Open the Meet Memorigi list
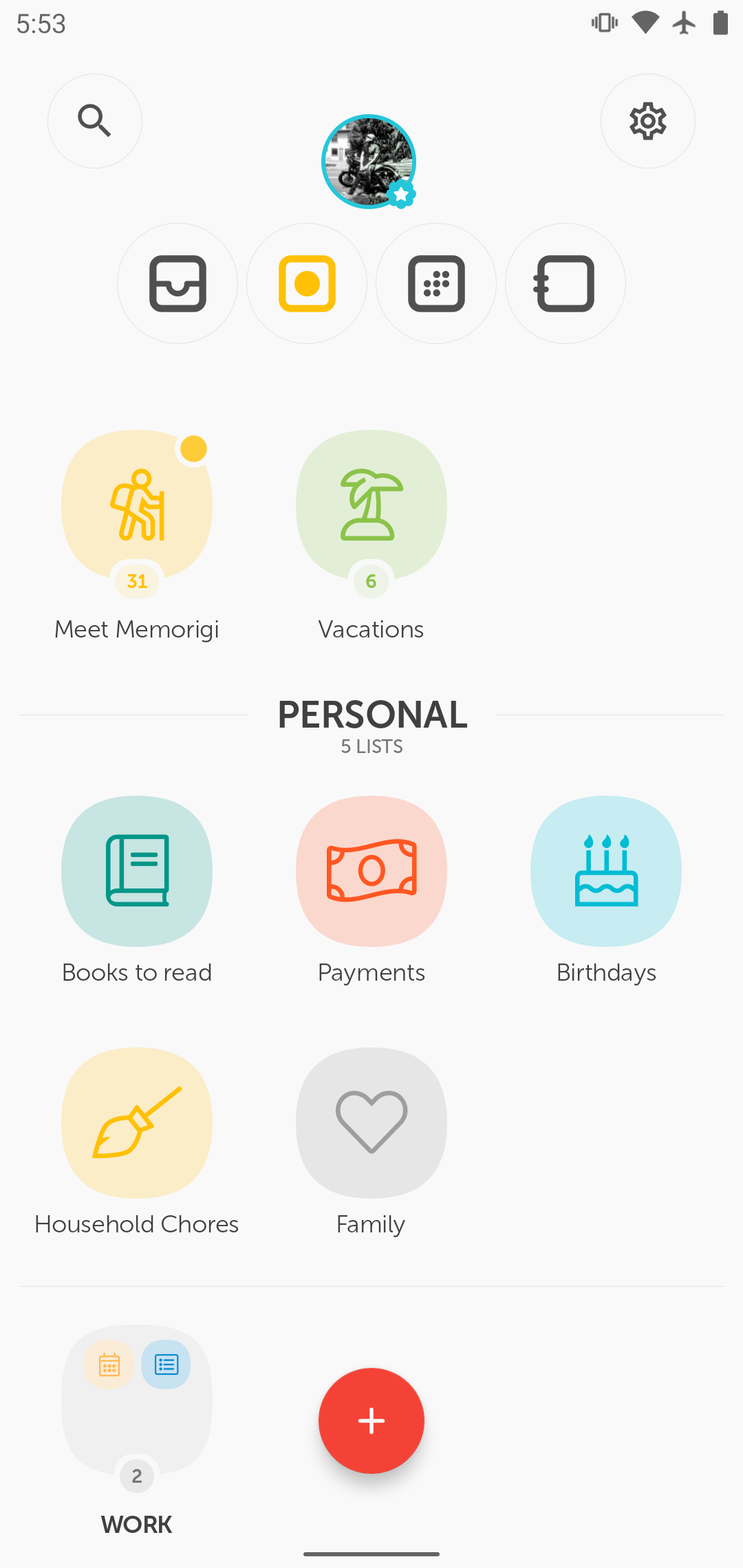This screenshot has width=743, height=1568. click(x=137, y=507)
